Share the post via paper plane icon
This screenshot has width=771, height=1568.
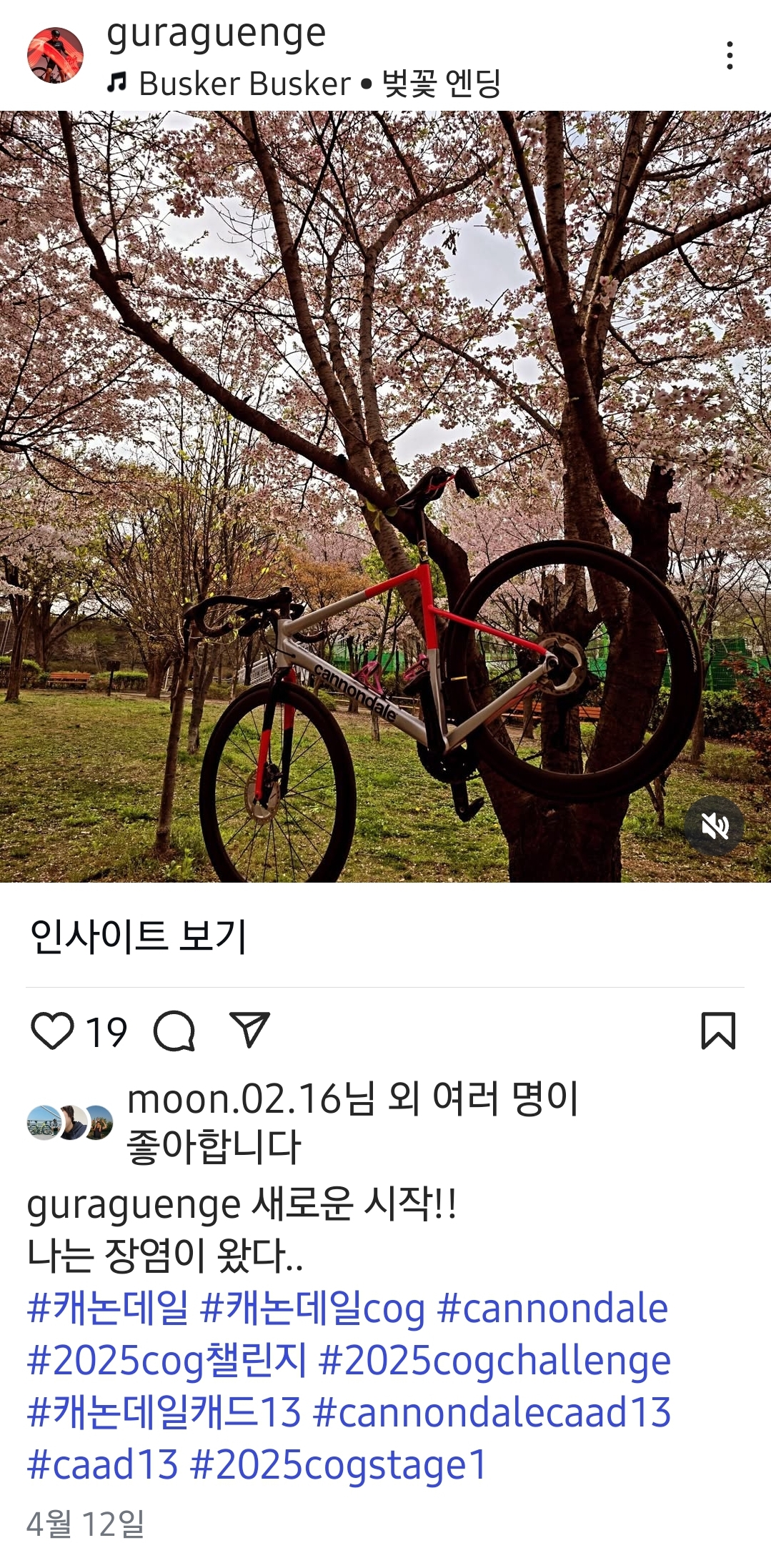pos(249,1030)
